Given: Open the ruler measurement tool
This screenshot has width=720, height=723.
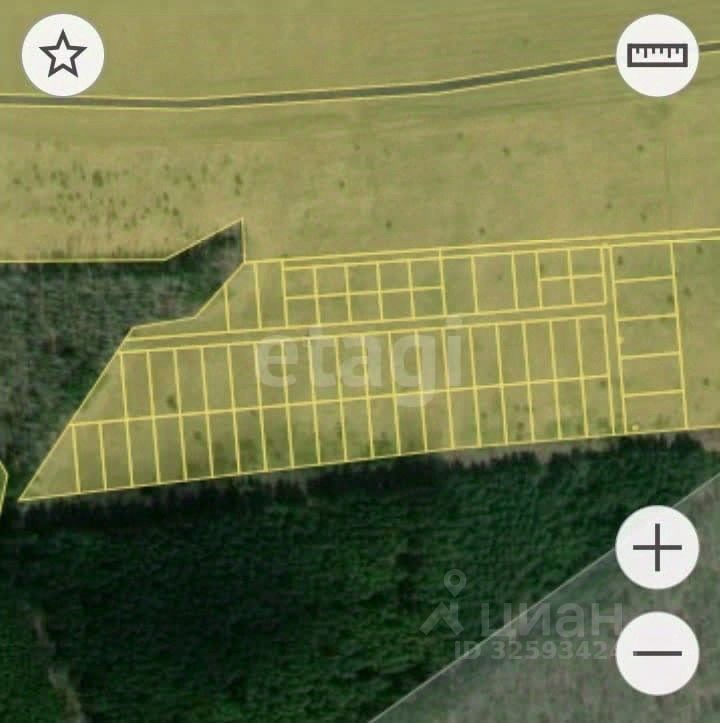Looking at the screenshot, I should point(657,55).
